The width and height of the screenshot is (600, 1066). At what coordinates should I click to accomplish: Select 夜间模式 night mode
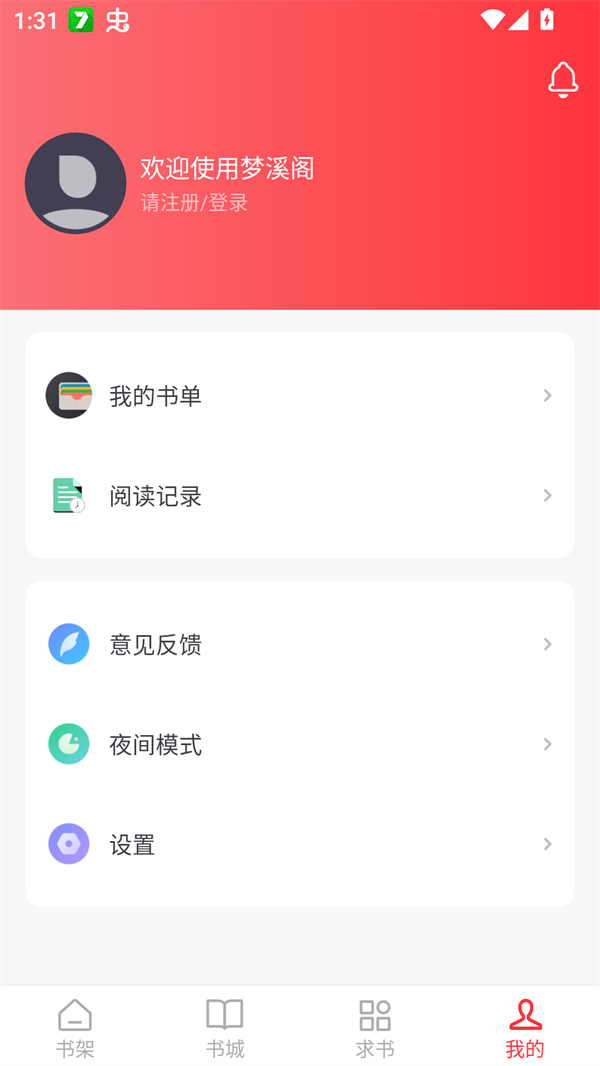click(x=300, y=745)
